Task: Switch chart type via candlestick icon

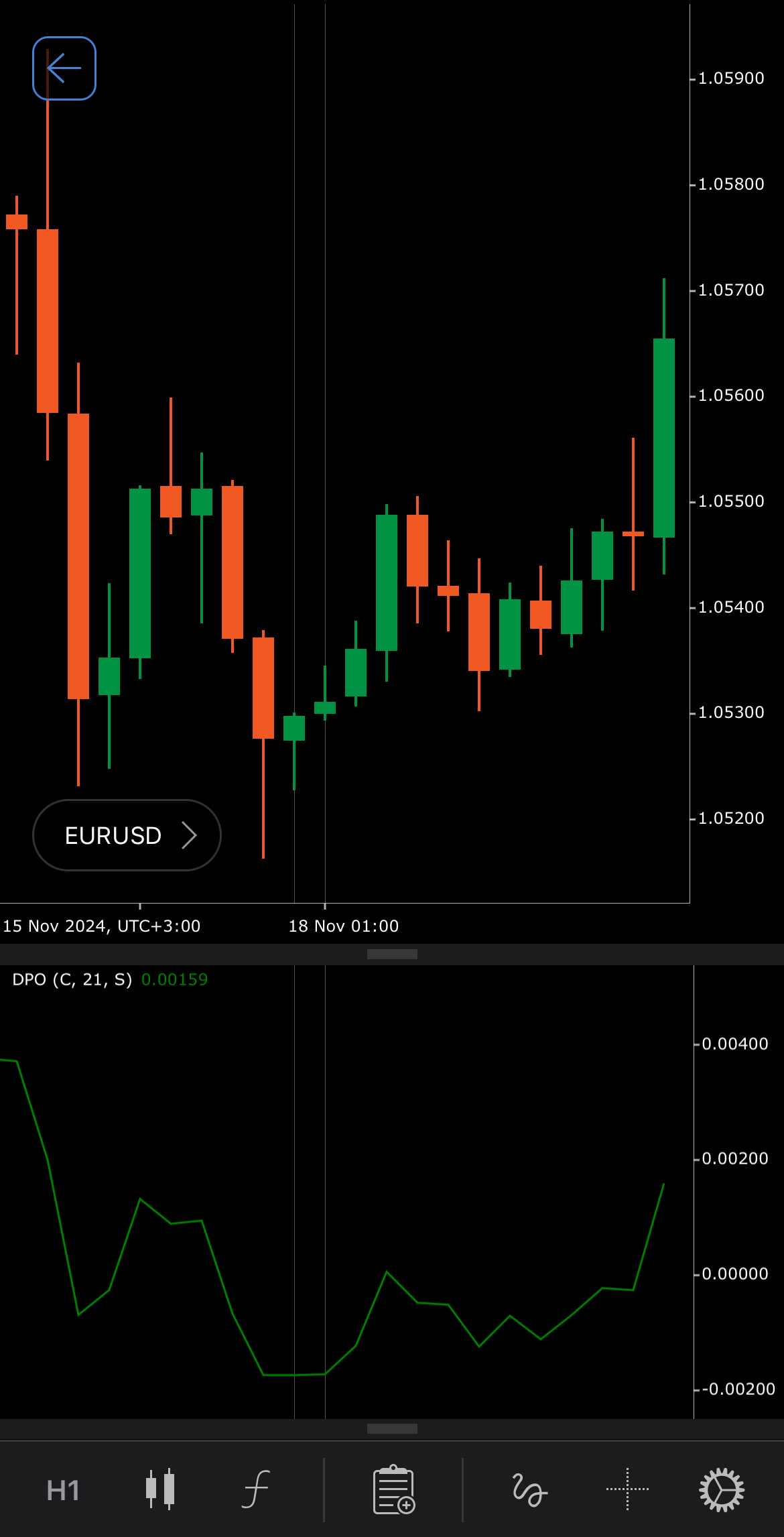Action: [160, 1489]
